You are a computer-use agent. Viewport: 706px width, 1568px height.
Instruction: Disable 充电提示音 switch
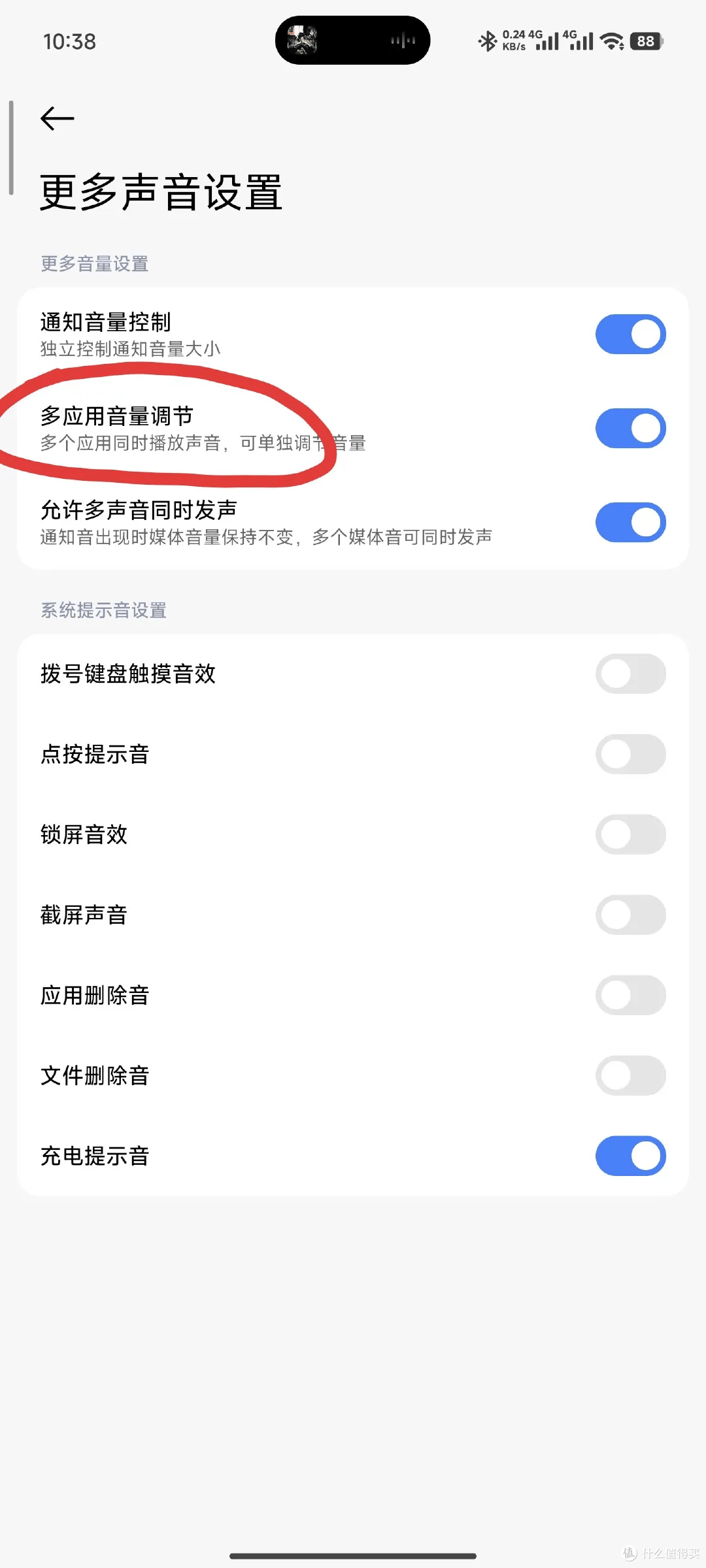click(630, 1156)
